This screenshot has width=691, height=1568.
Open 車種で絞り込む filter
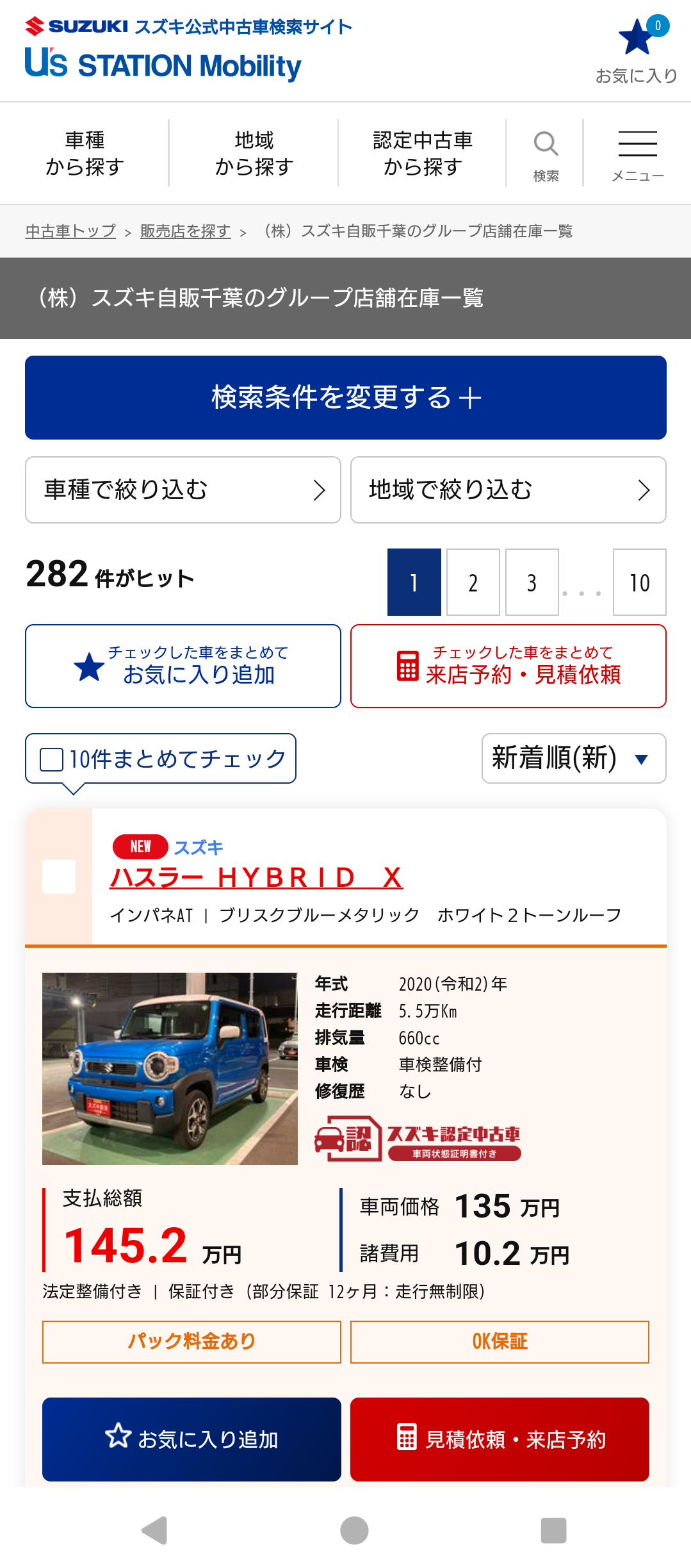tap(183, 490)
